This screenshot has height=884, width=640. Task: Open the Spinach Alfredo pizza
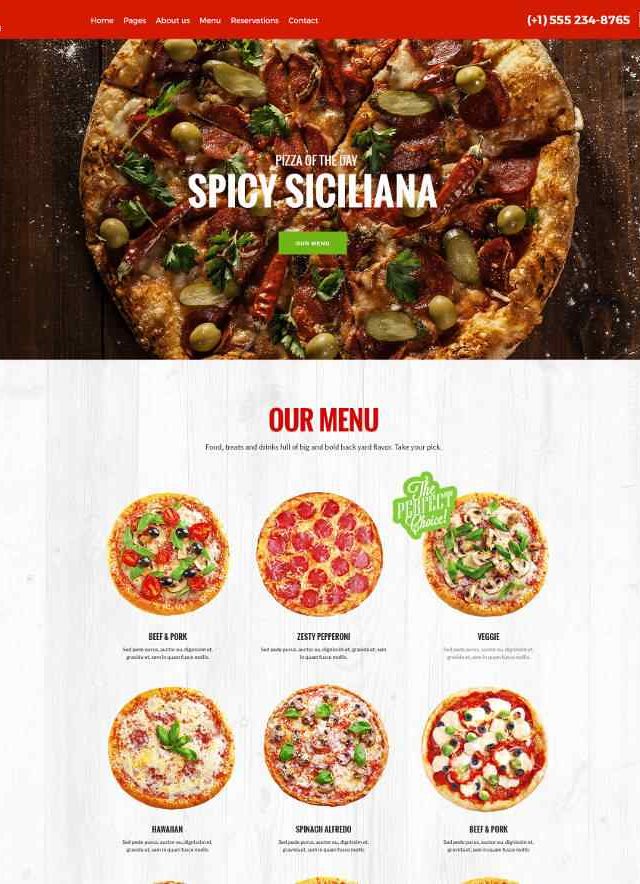[x=326, y=746]
